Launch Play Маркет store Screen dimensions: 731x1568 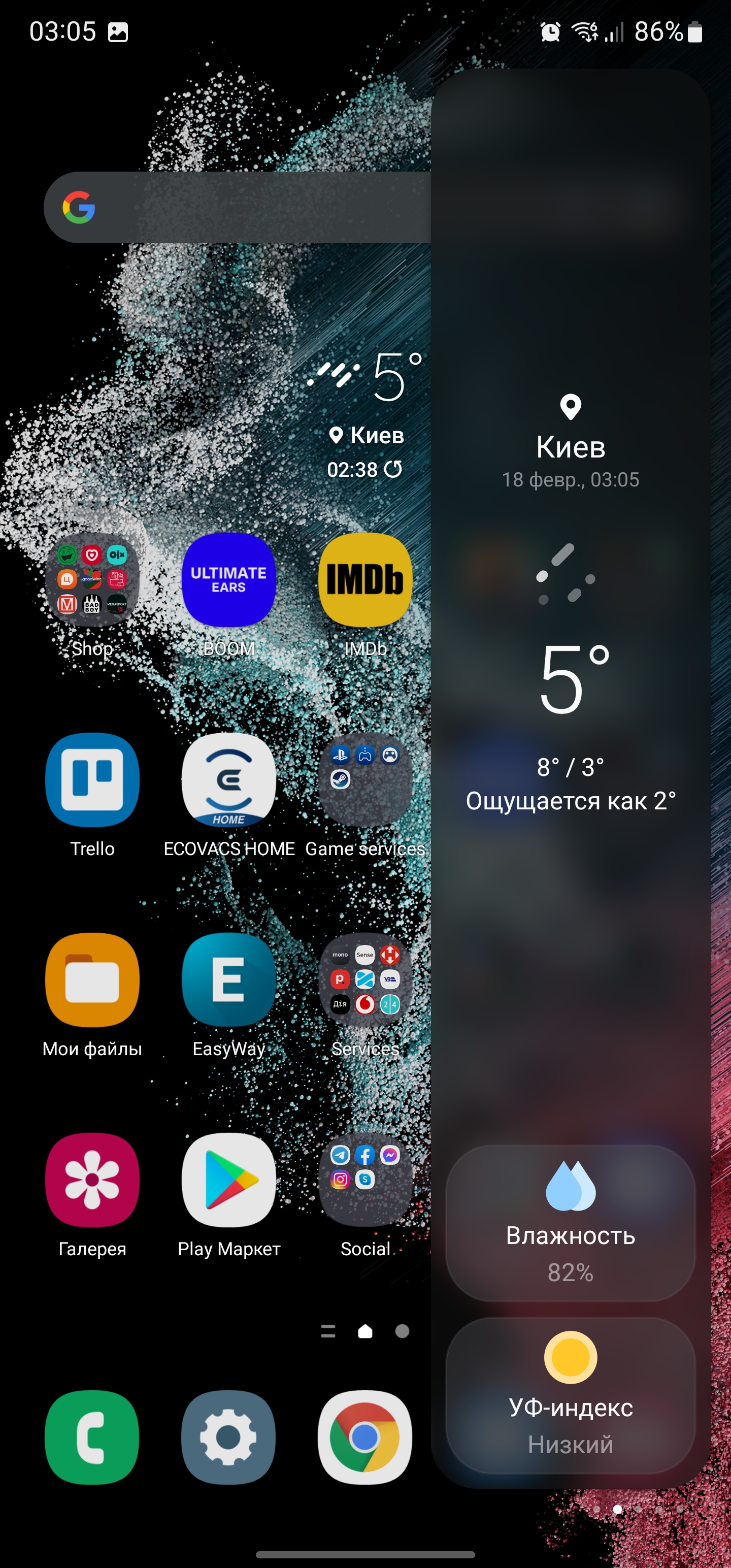pyautogui.click(x=229, y=1180)
